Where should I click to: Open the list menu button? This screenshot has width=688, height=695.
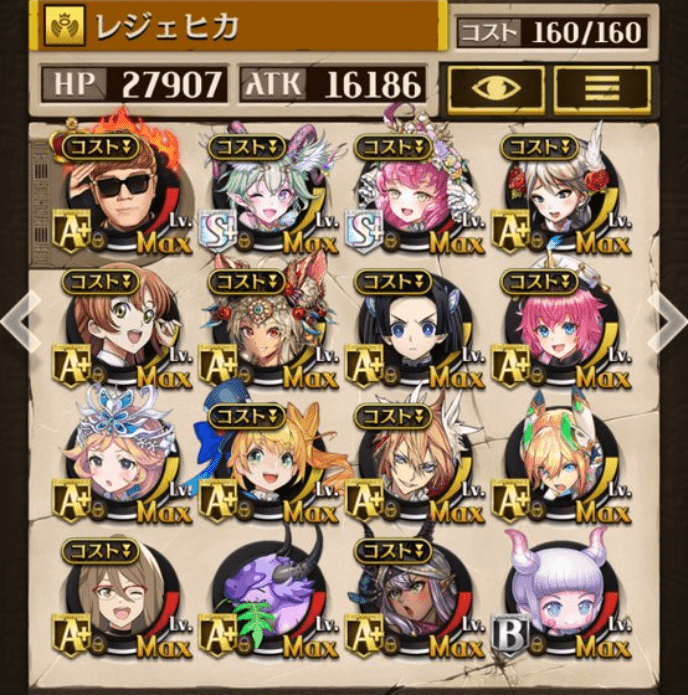601,87
